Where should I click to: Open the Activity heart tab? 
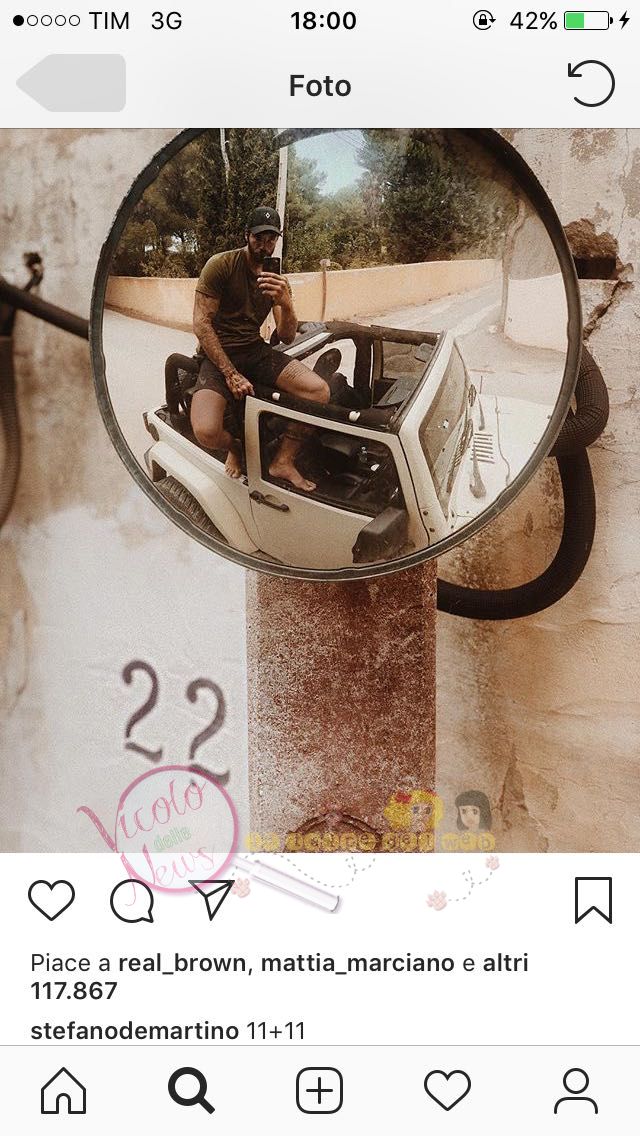tap(447, 1090)
